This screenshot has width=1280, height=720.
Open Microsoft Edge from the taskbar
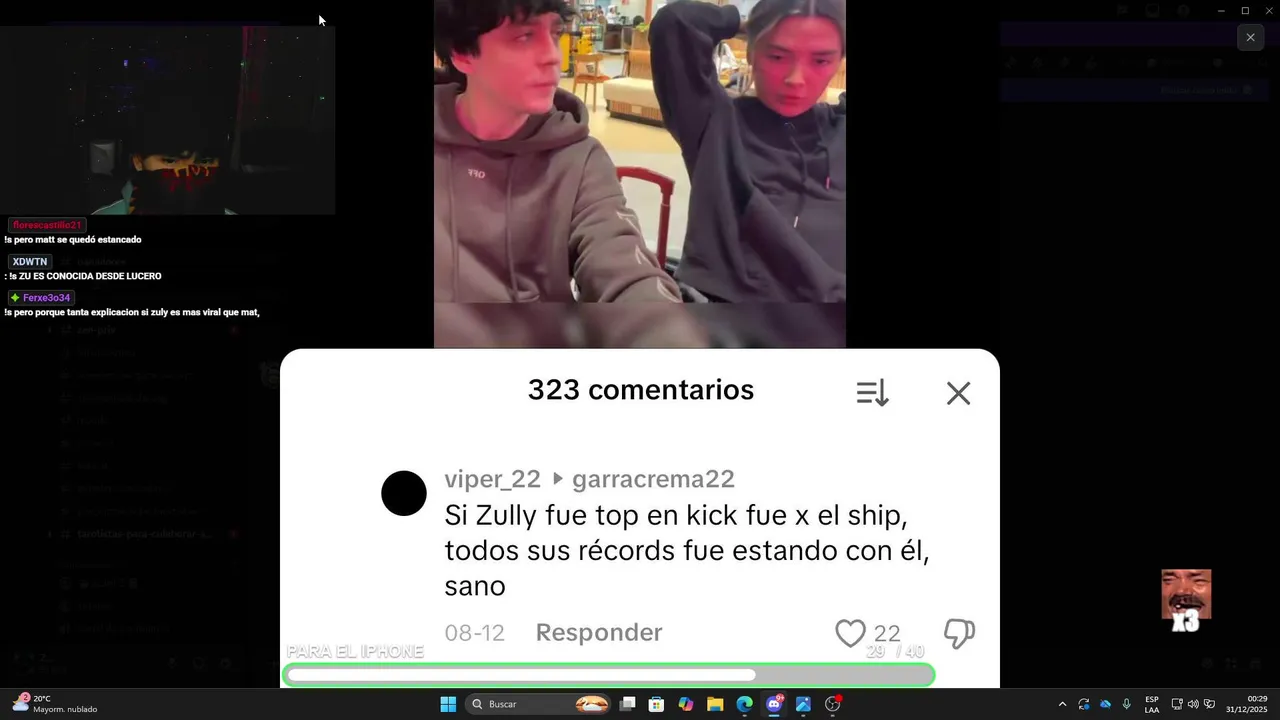744,704
